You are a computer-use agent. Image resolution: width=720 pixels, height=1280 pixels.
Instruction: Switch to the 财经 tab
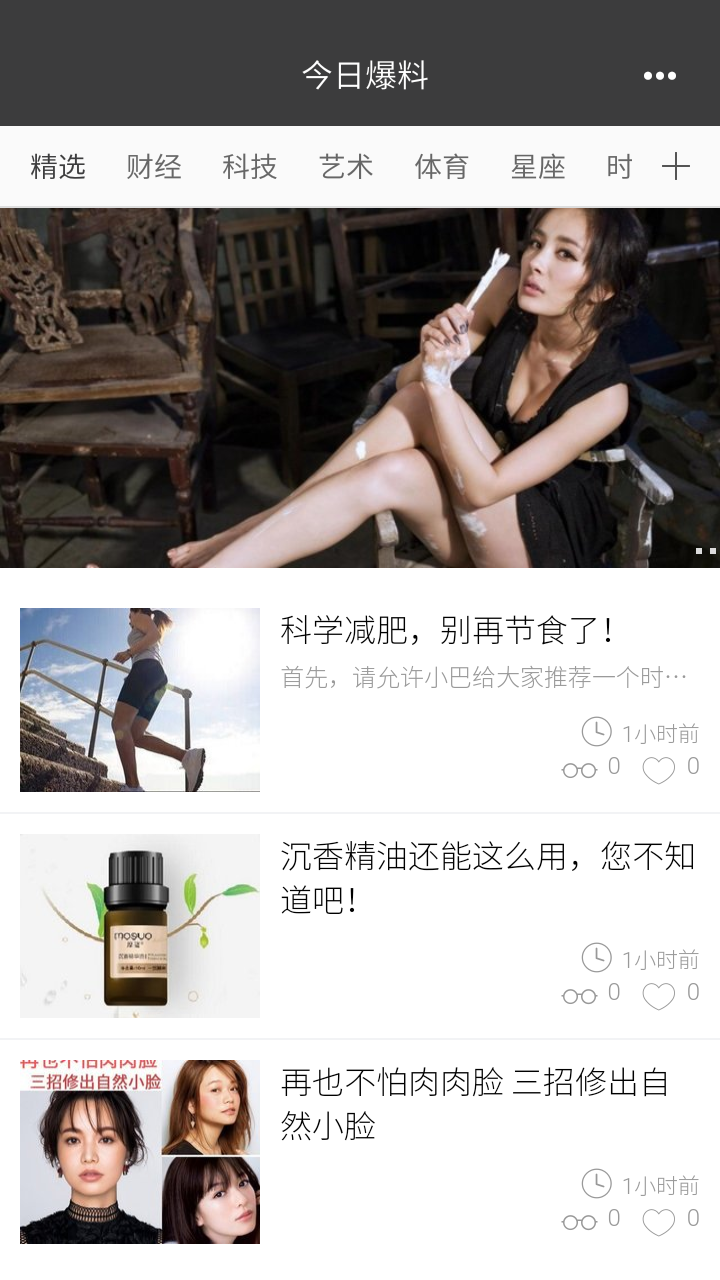[154, 167]
